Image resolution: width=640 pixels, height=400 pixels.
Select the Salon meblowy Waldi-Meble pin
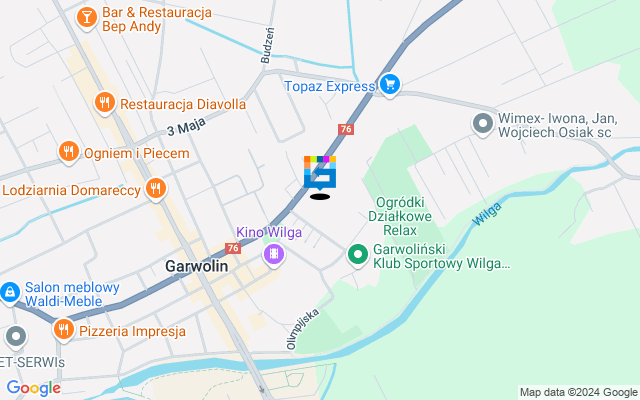[9, 292]
